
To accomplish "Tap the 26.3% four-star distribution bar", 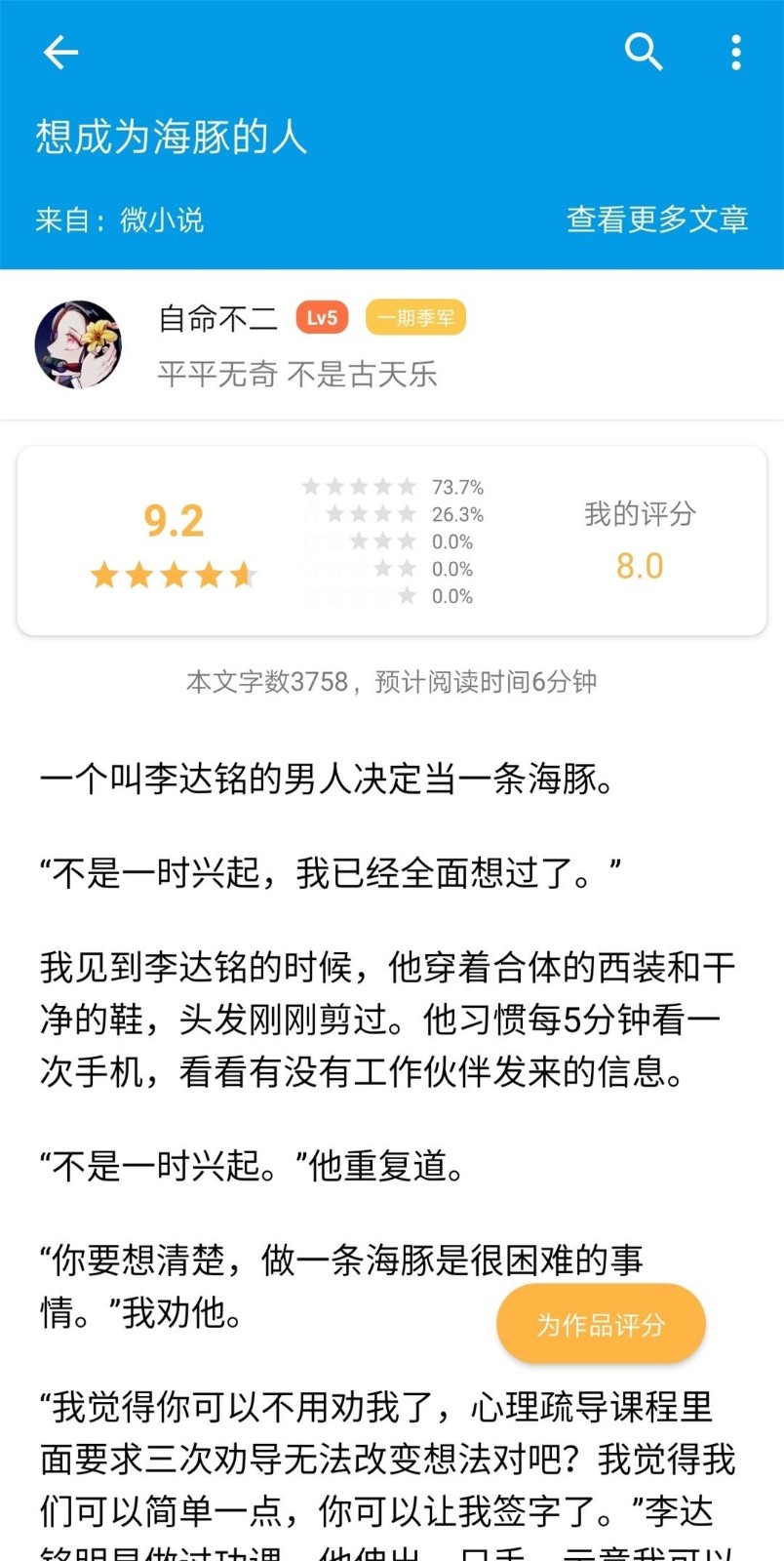I will coord(390,514).
